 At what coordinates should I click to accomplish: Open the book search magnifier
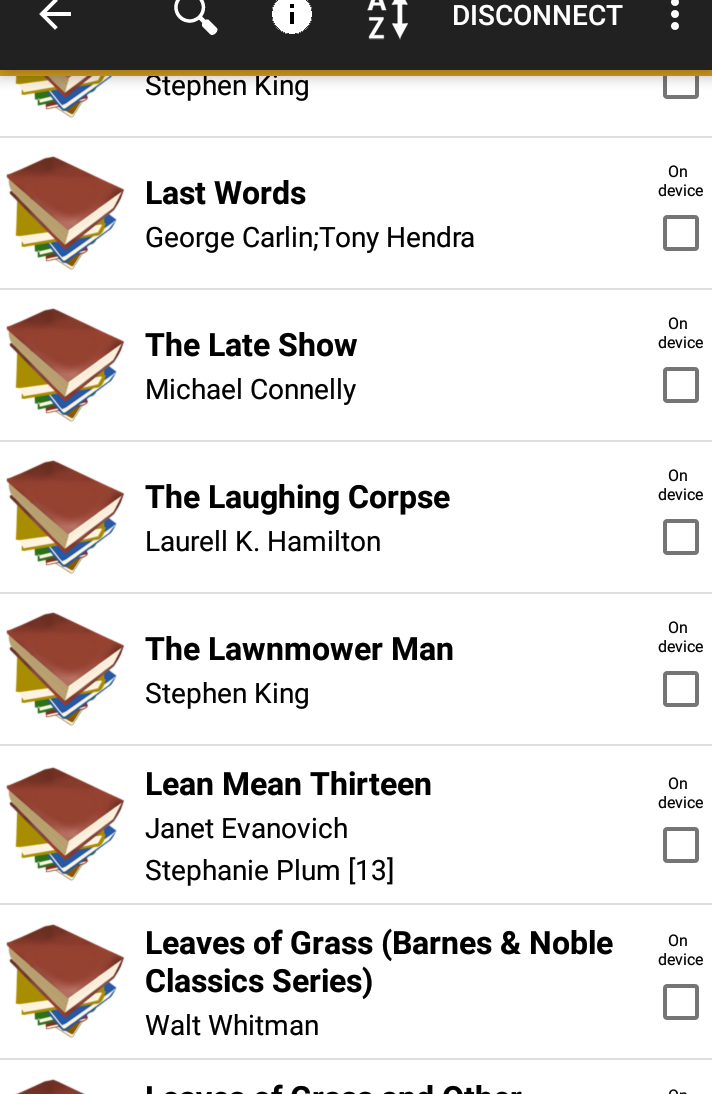(x=194, y=16)
